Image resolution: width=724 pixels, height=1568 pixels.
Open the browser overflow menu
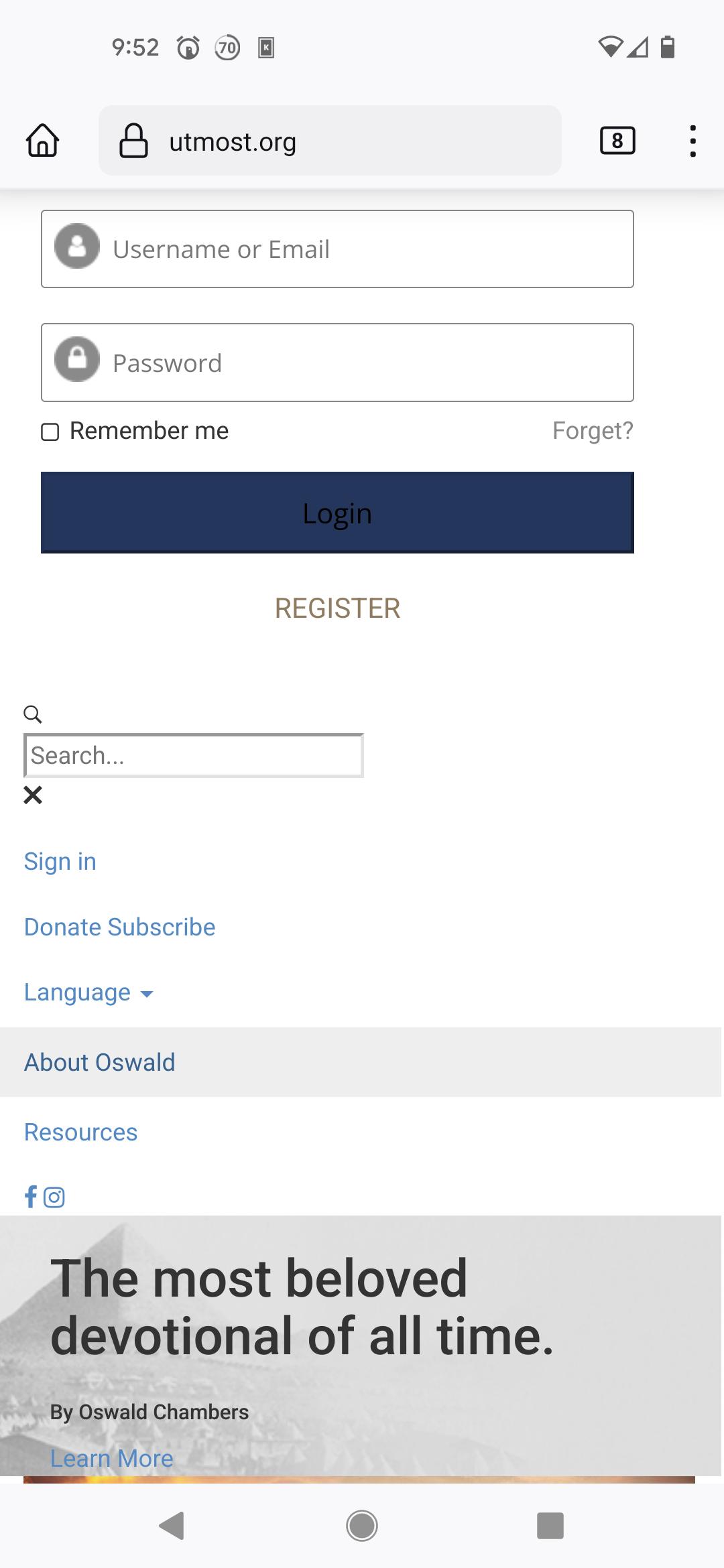click(692, 141)
